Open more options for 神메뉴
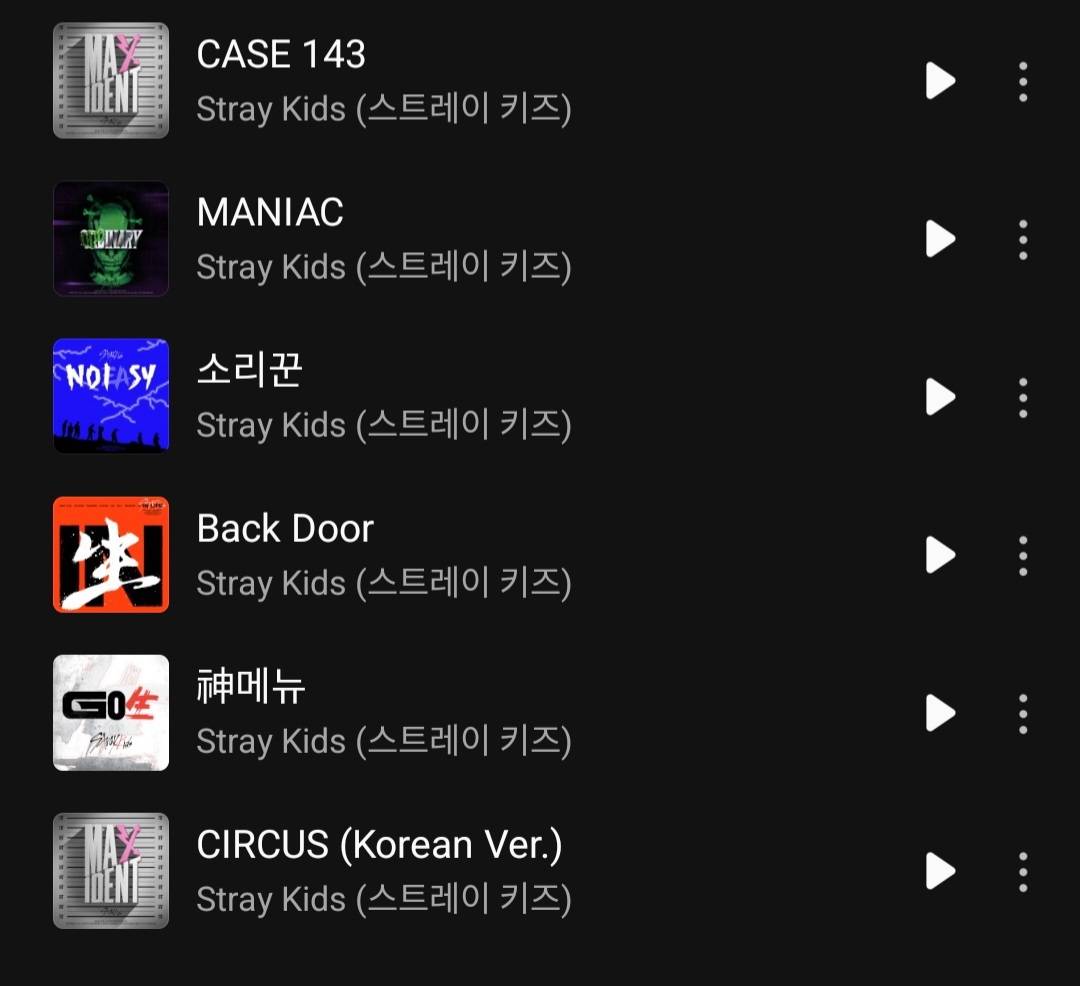1080x986 pixels. click(x=1022, y=713)
